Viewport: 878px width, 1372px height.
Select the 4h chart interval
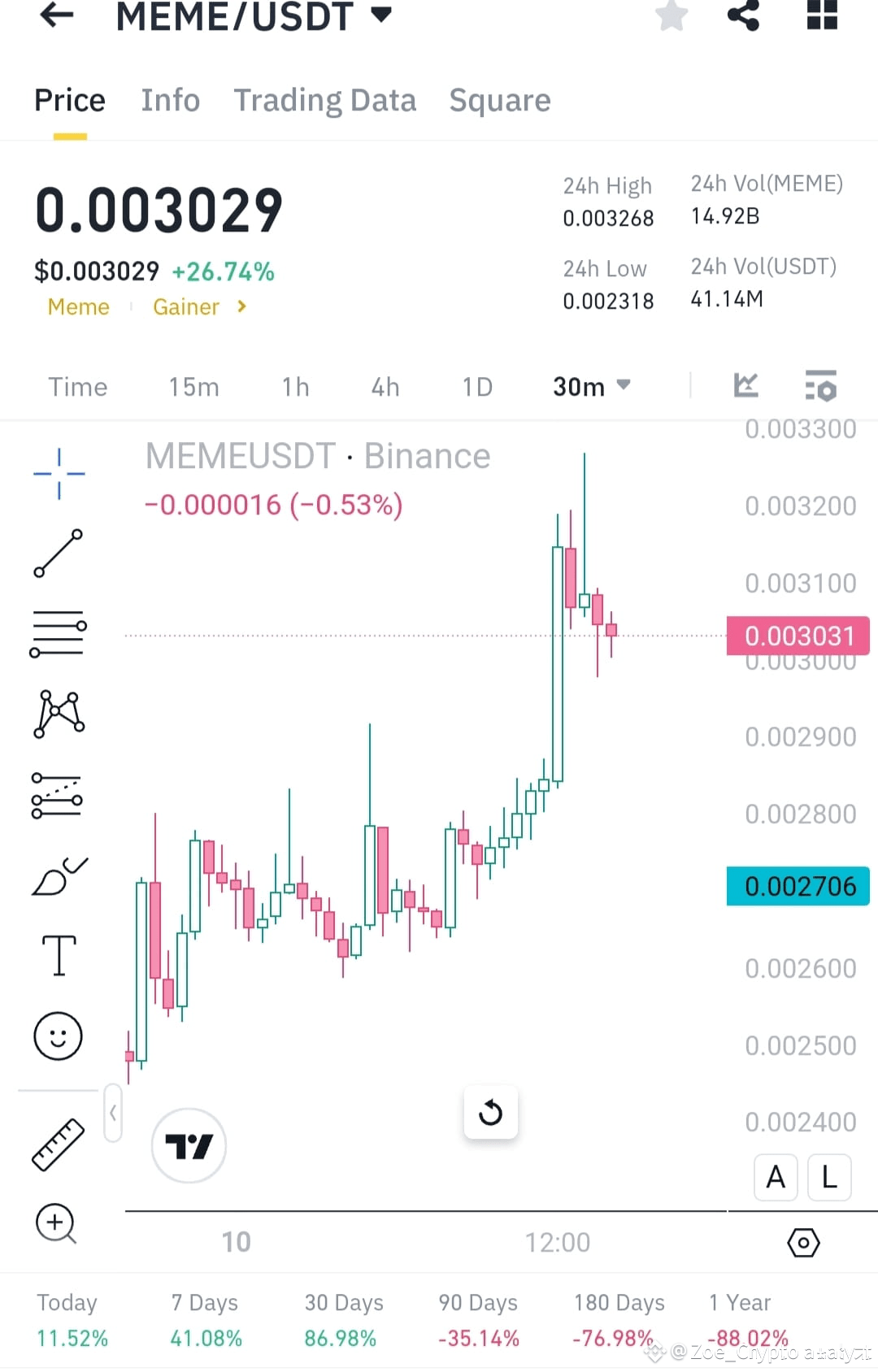[385, 387]
